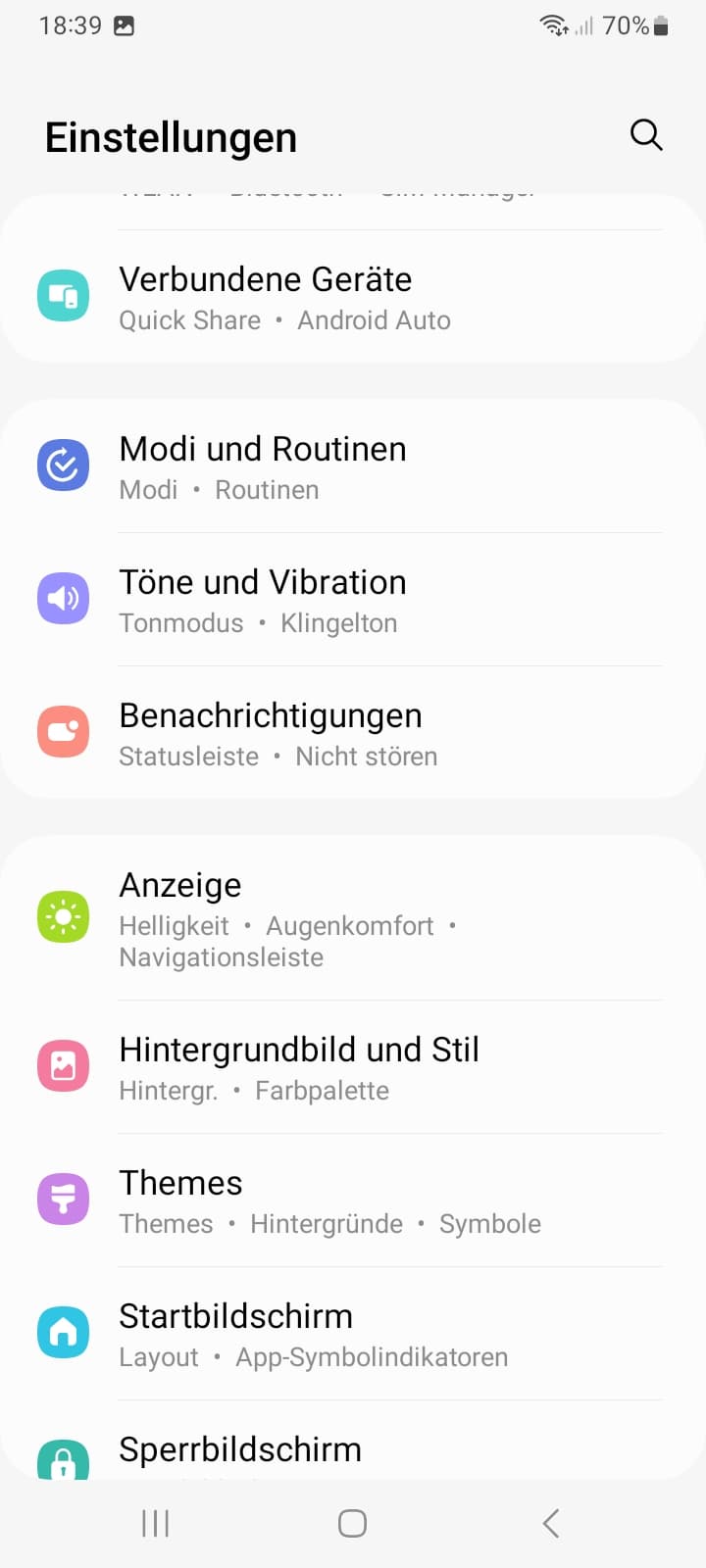Viewport: 706px width, 1568px height.
Task: Open the Sperrbildschirm row
Action: (353, 1440)
